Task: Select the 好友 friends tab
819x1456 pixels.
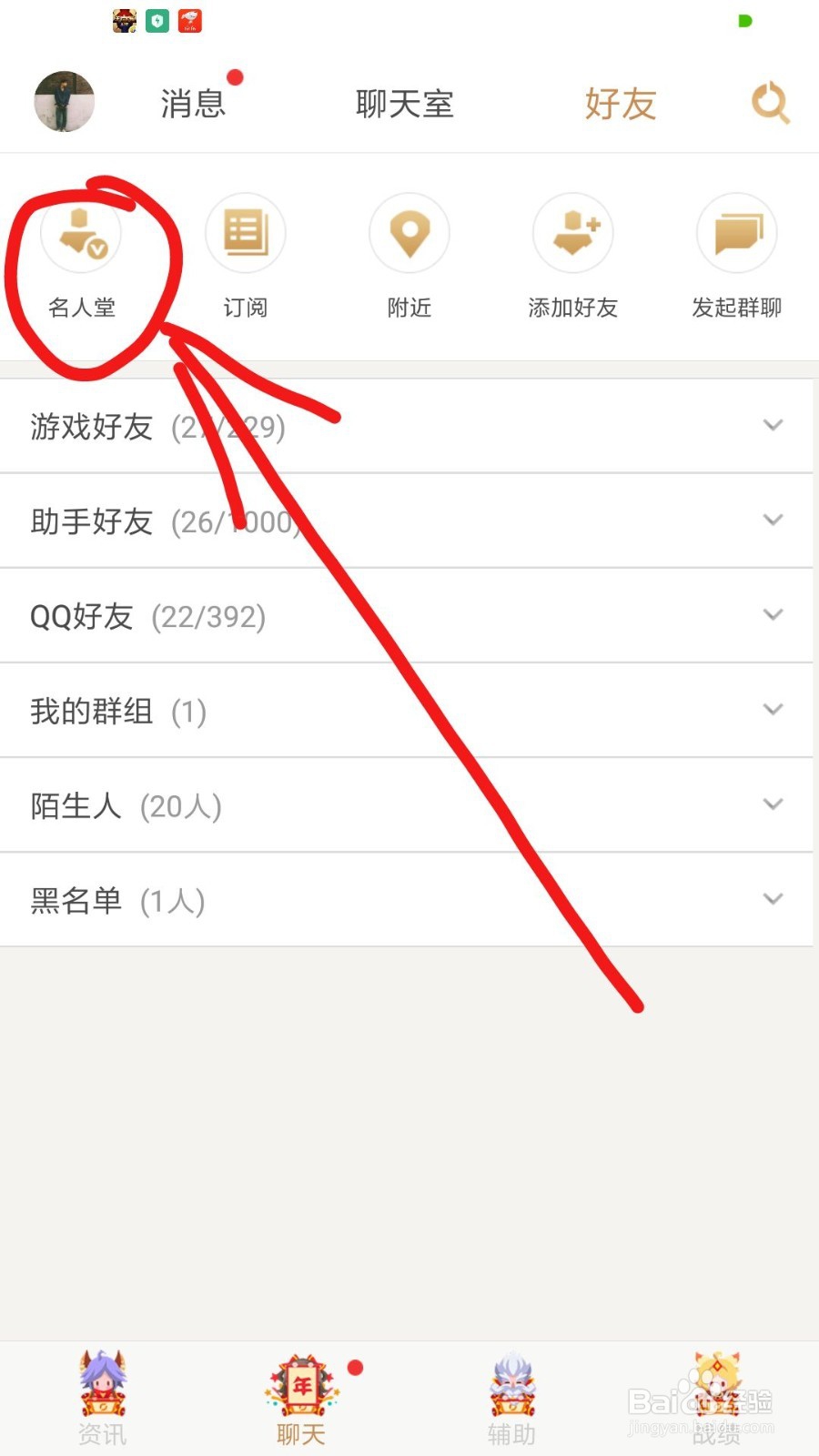Action: [x=621, y=103]
